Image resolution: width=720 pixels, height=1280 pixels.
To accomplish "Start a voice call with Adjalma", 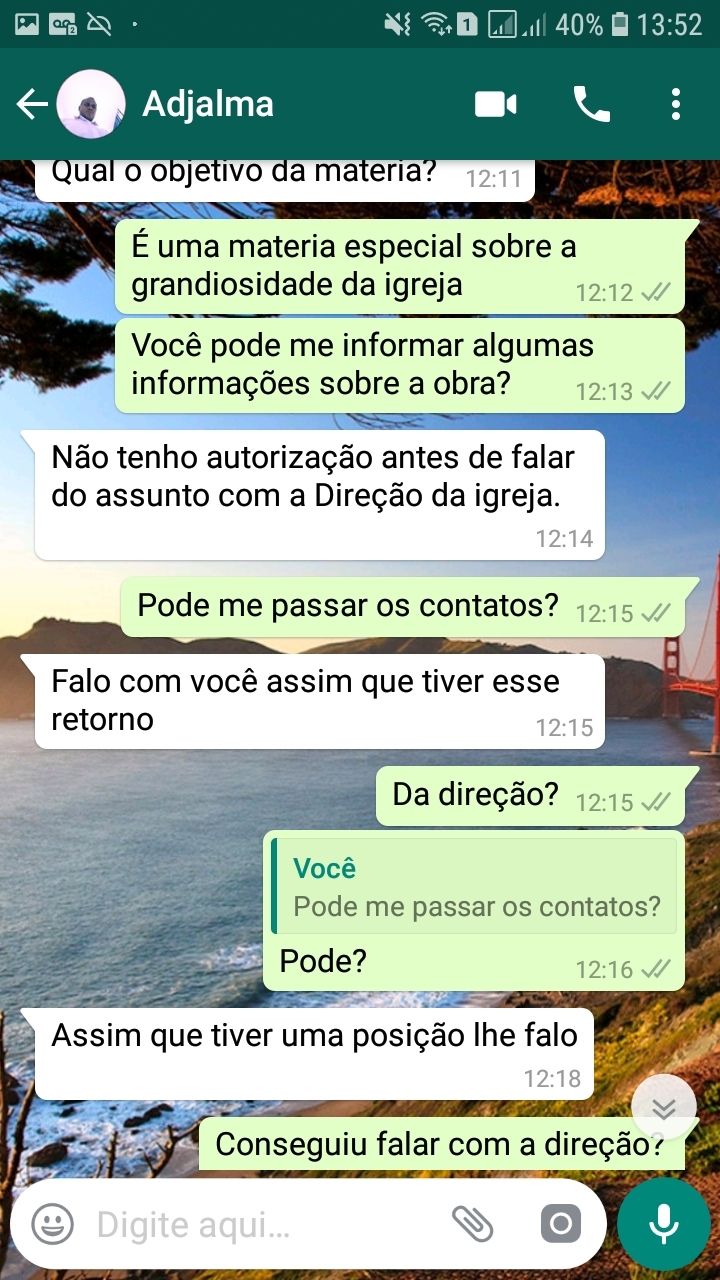I will [x=591, y=104].
